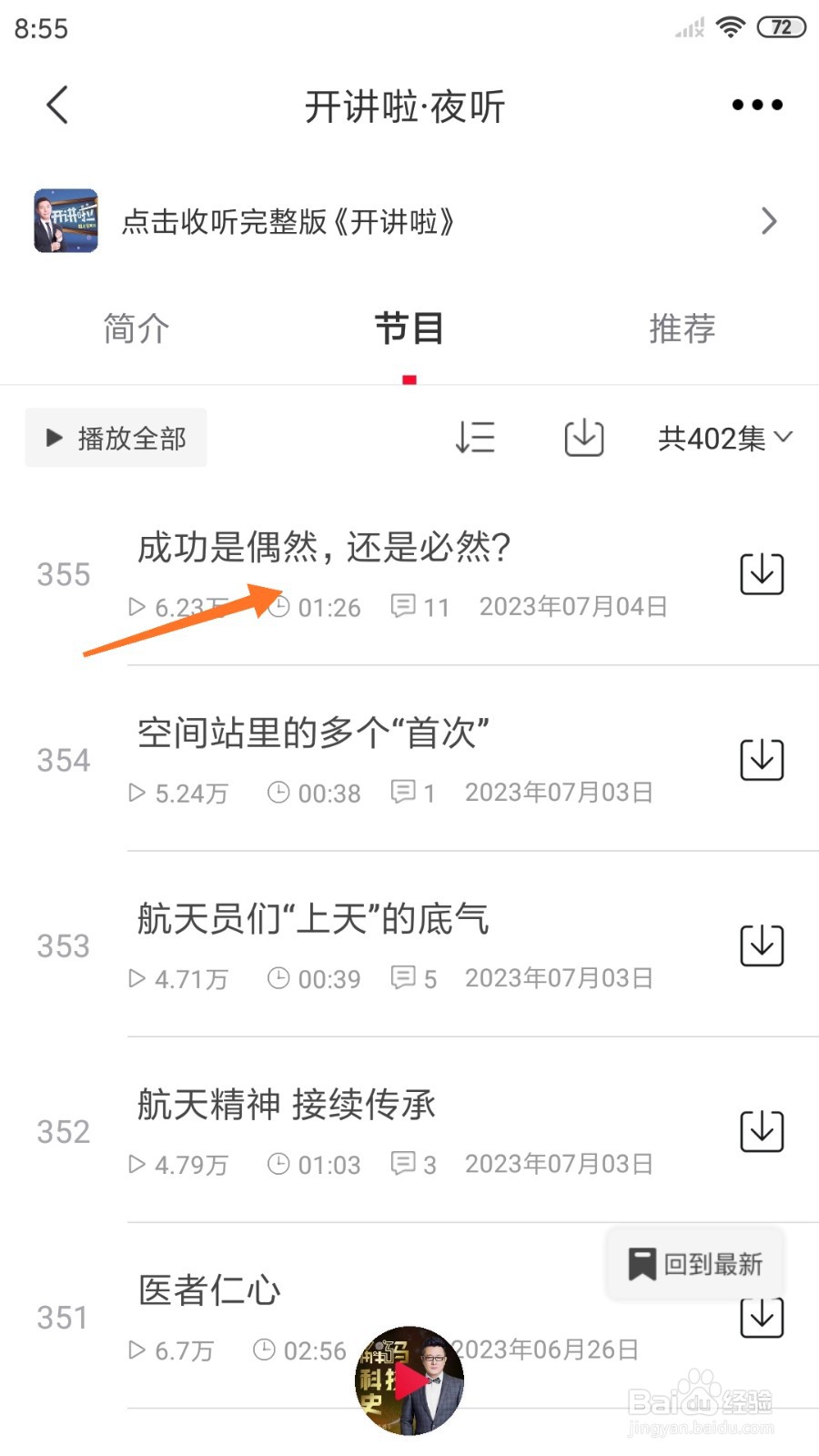Switch to the 简介 tab
The height and width of the screenshot is (1456, 819).
pyautogui.click(x=136, y=329)
